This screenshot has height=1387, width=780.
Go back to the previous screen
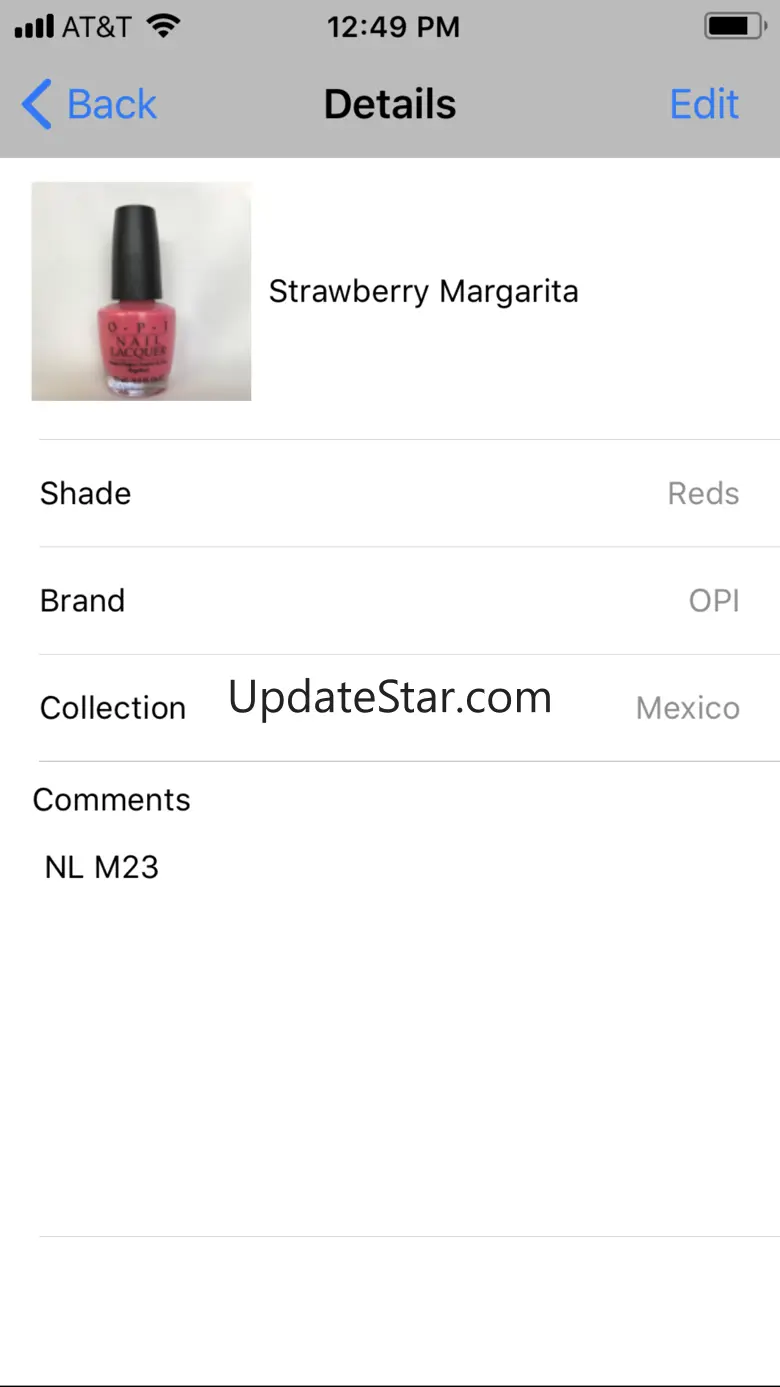(x=89, y=105)
